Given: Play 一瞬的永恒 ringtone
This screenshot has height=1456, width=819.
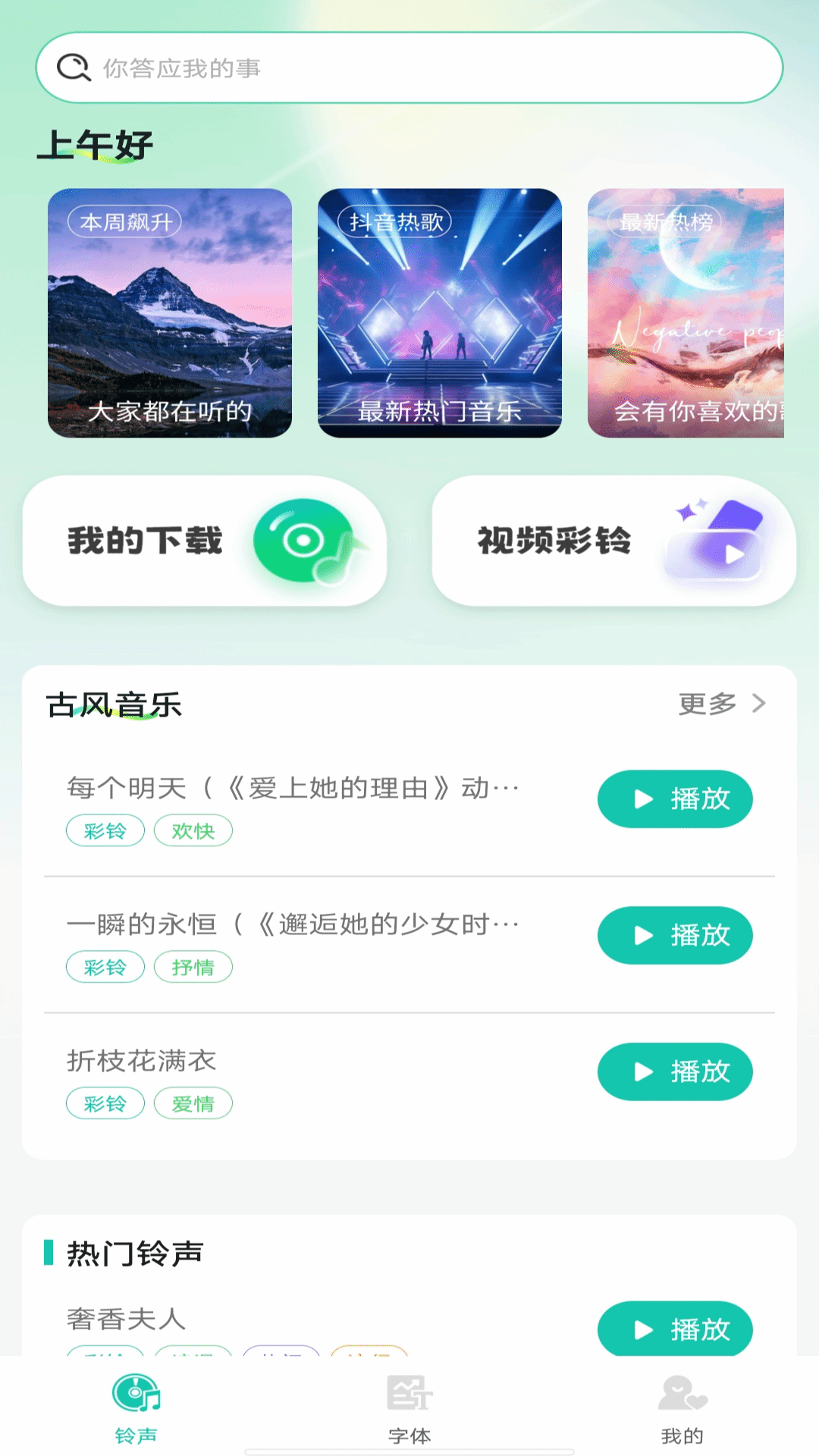Looking at the screenshot, I should pyautogui.click(x=675, y=936).
